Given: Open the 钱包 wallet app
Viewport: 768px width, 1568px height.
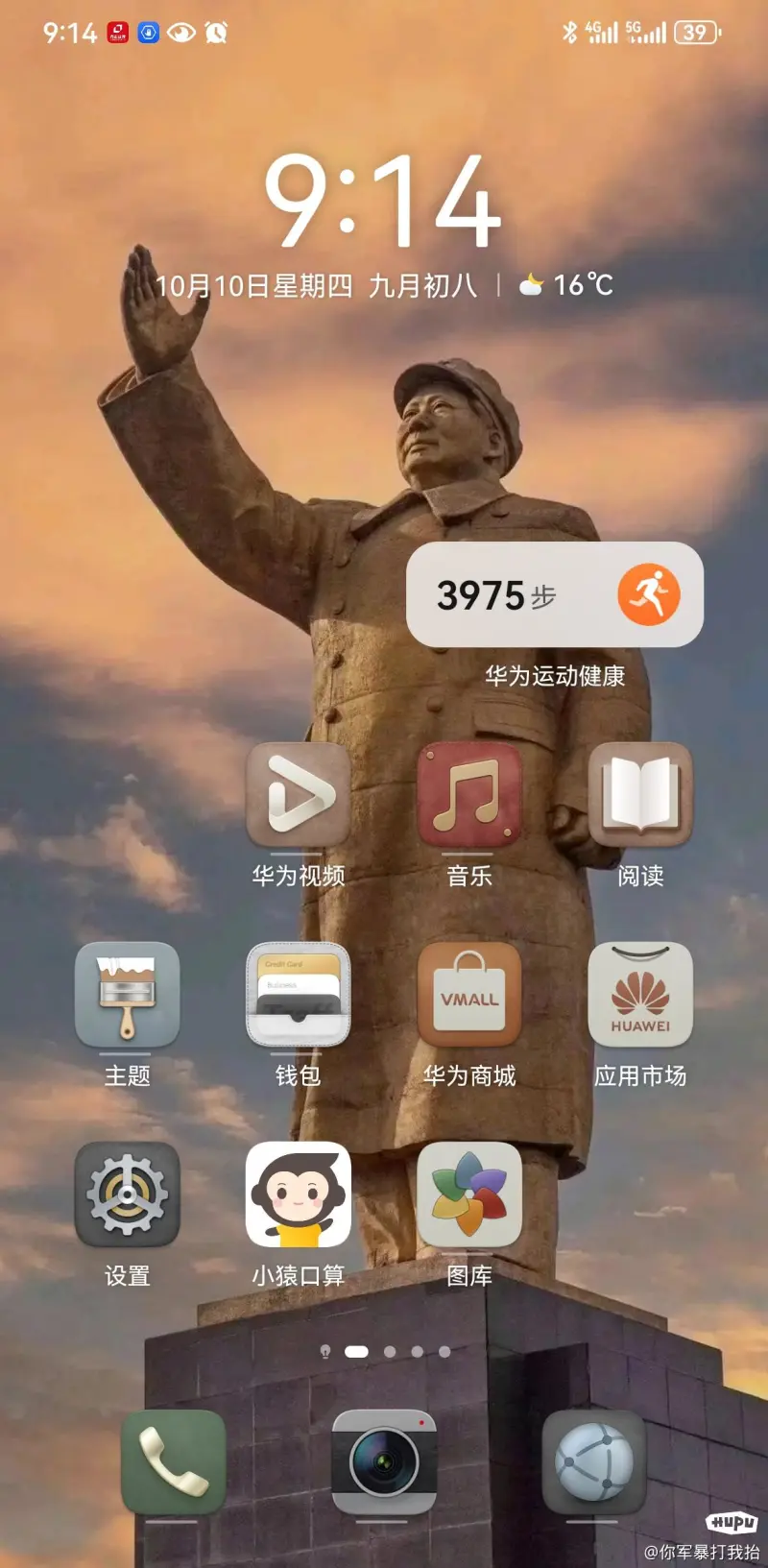Looking at the screenshot, I should point(298,995).
